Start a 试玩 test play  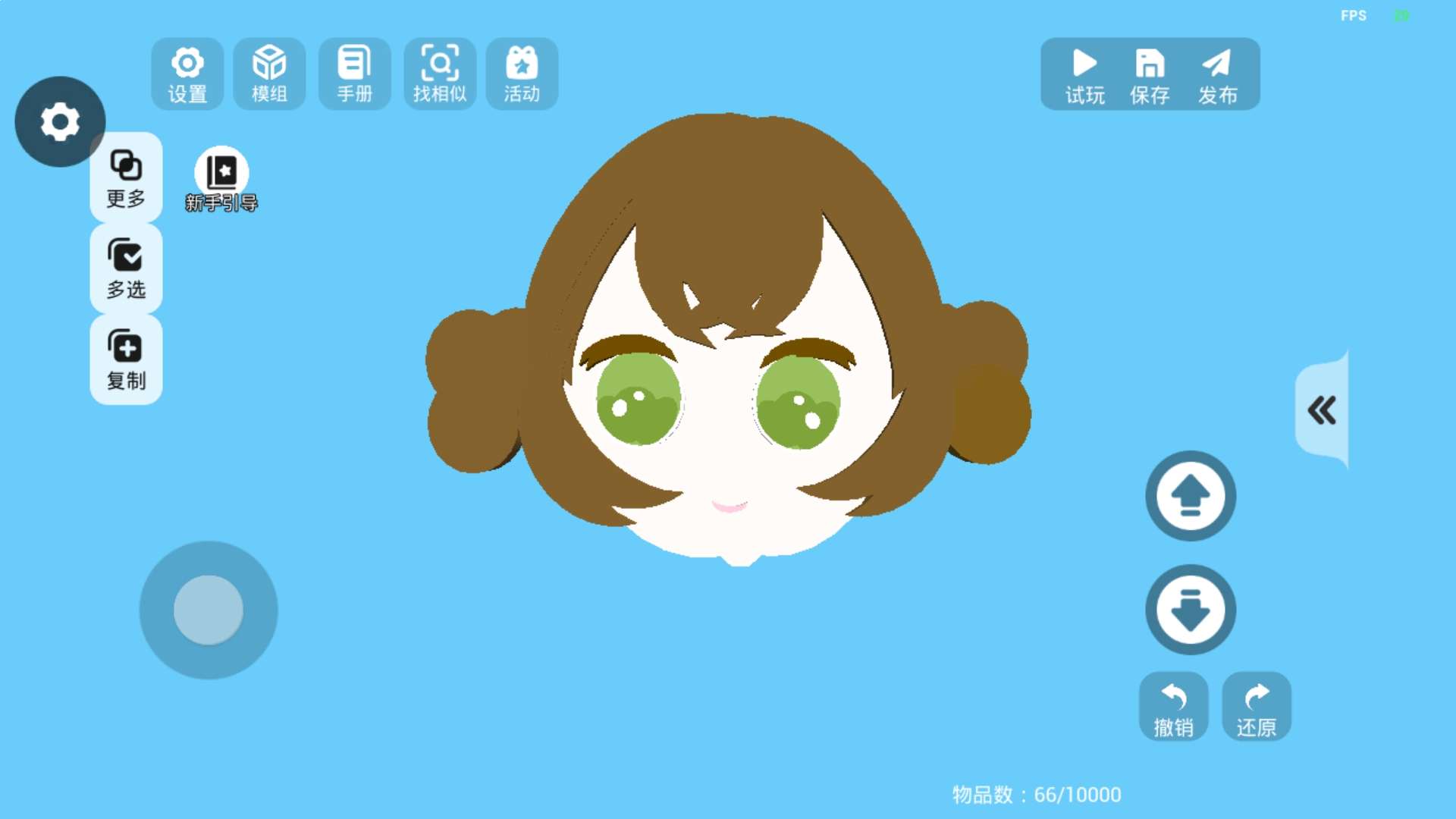(x=1084, y=74)
